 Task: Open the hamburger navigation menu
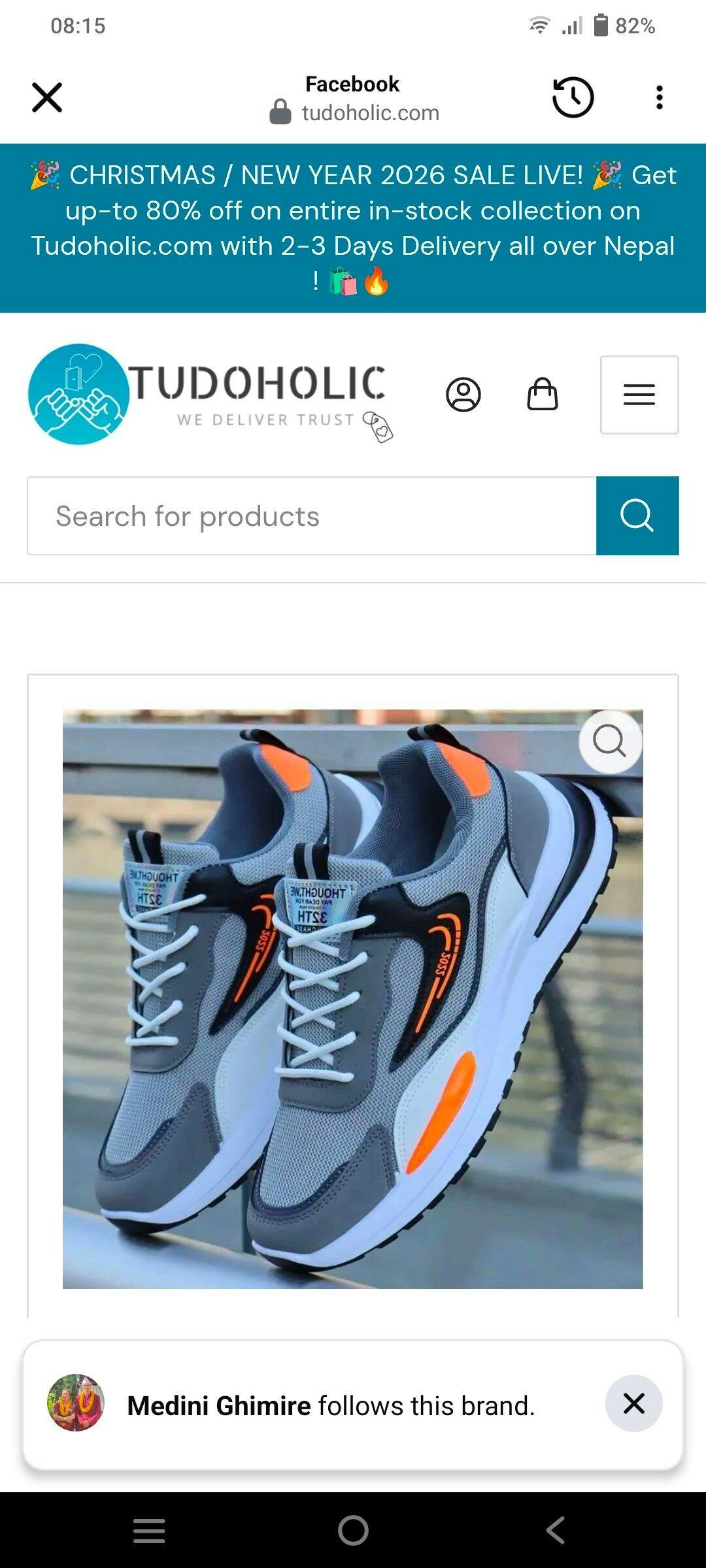coord(639,395)
